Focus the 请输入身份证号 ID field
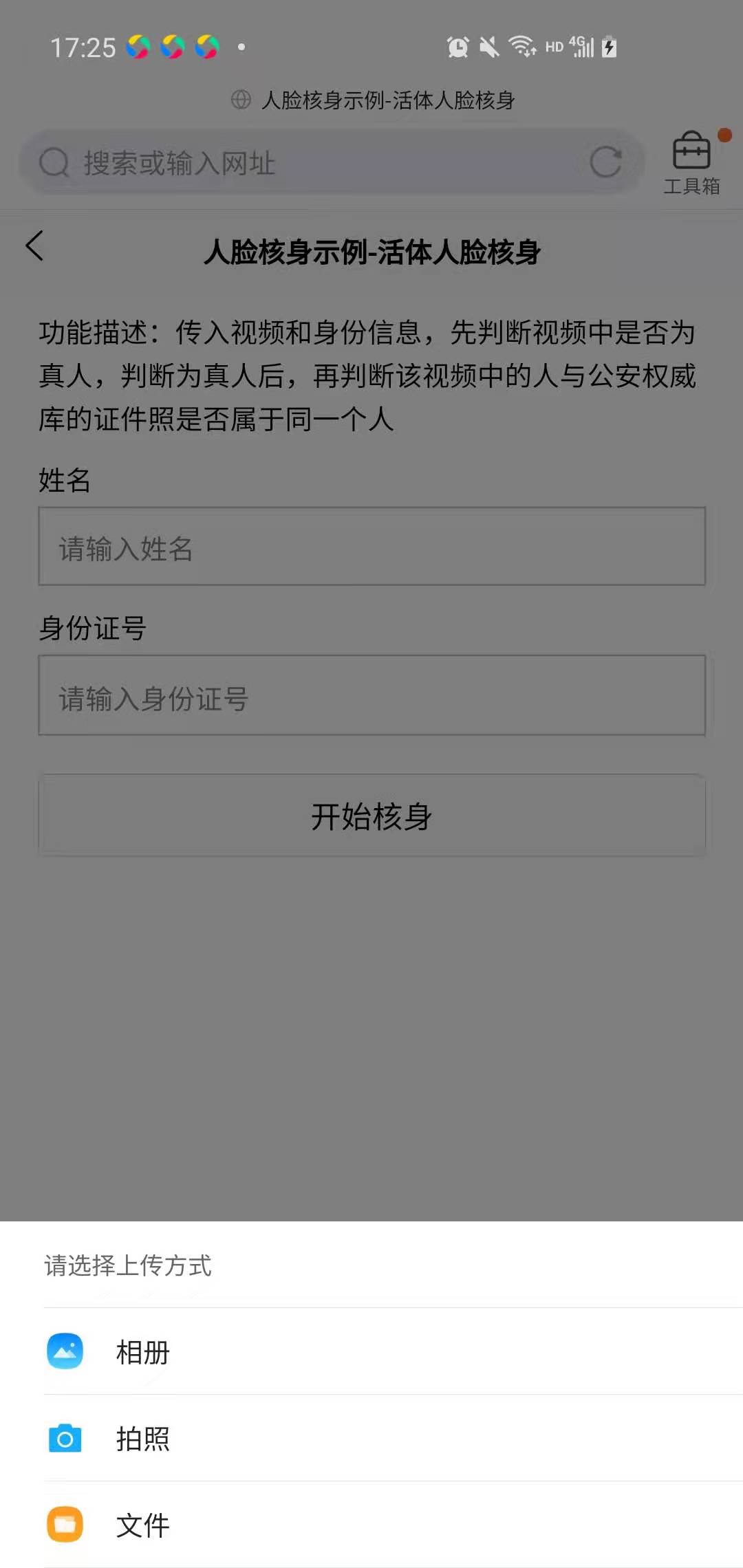Screen dimensions: 743x1568 [x=371, y=696]
